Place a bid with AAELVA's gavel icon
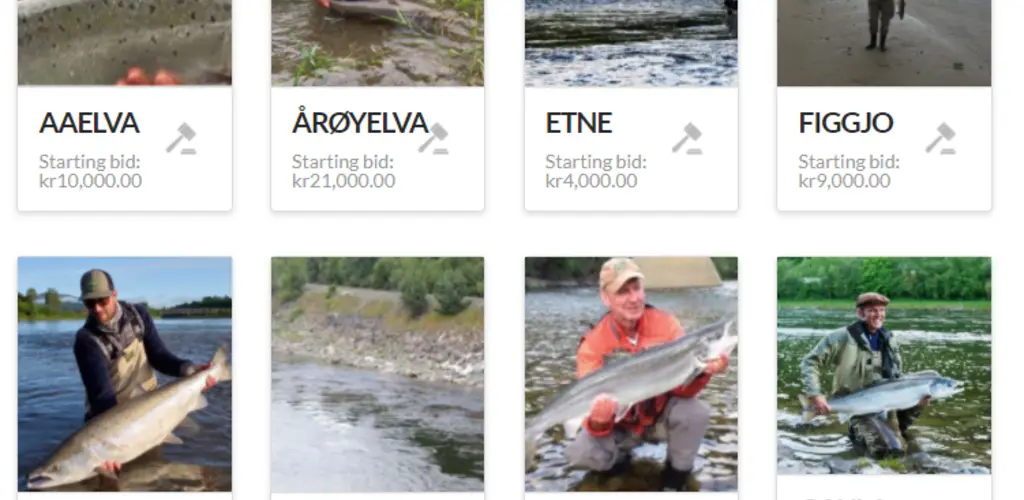The image size is (1024, 500). pyautogui.click(x=181, y=139)
